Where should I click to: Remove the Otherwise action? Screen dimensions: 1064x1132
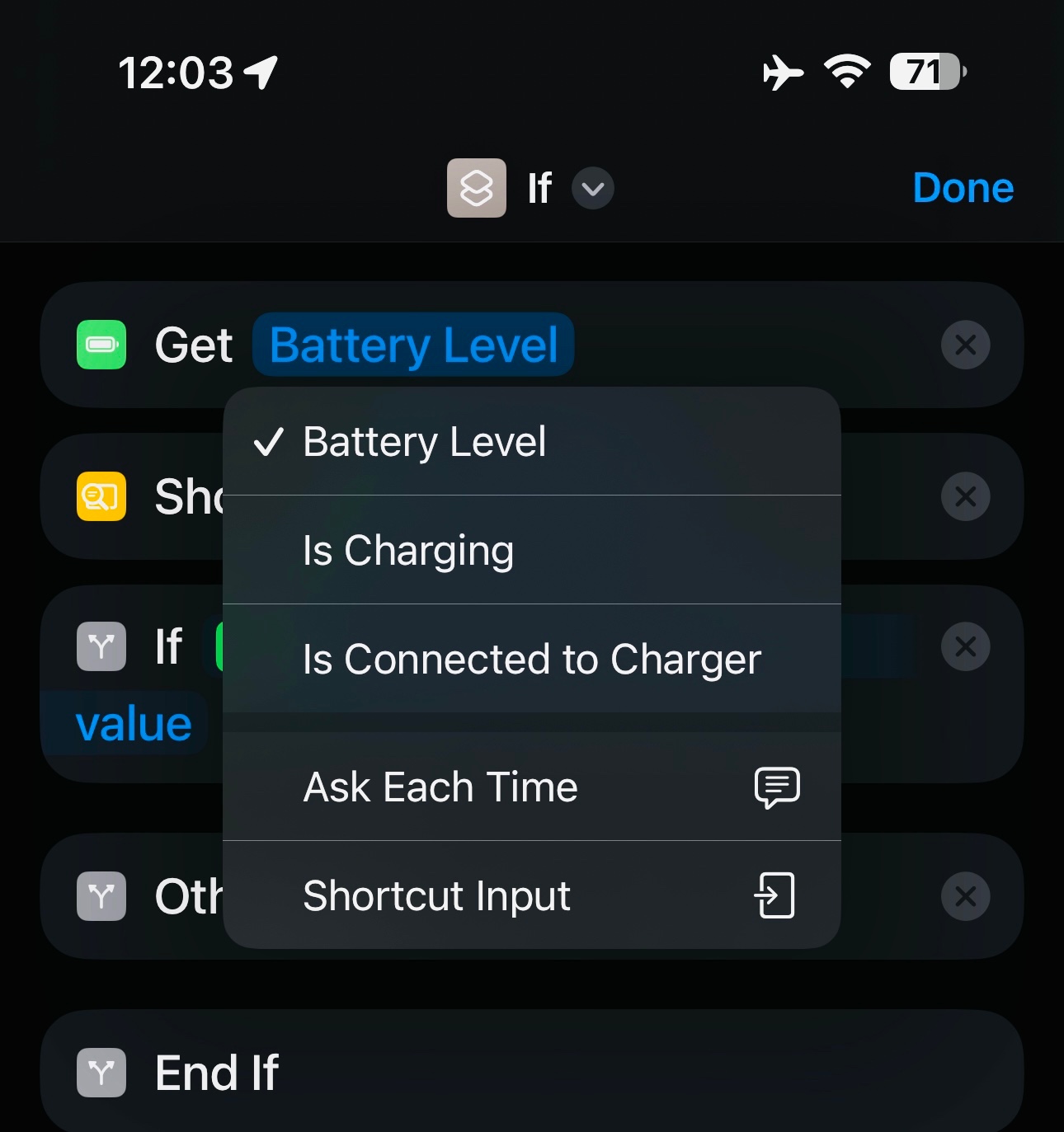coord(965,896)
